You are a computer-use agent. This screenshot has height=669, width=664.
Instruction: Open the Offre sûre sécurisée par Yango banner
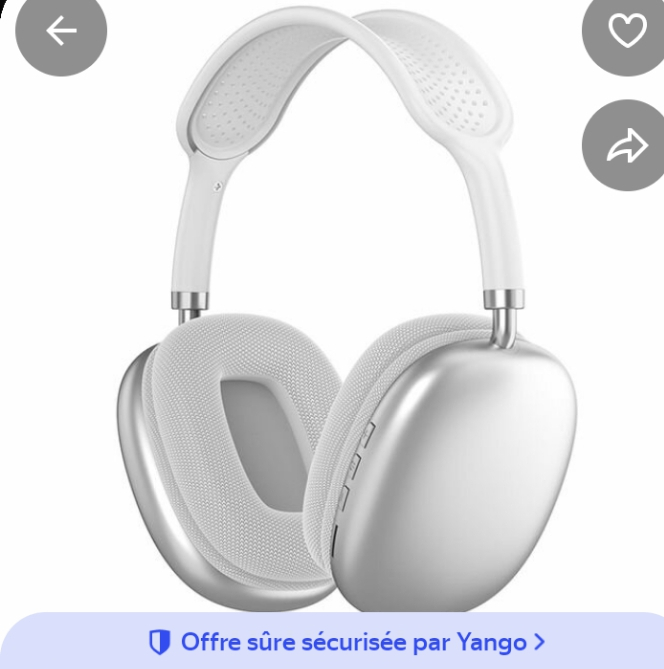[x=346, y=641]
